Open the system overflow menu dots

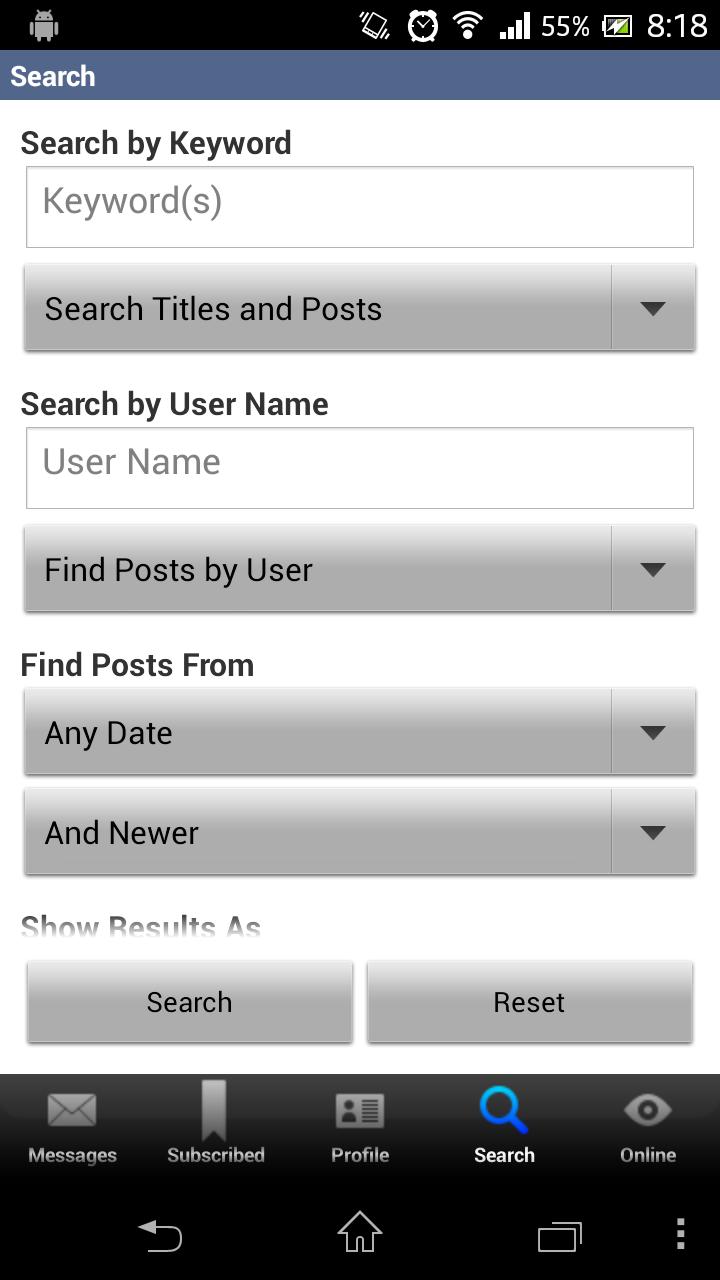pos(680,1235)
